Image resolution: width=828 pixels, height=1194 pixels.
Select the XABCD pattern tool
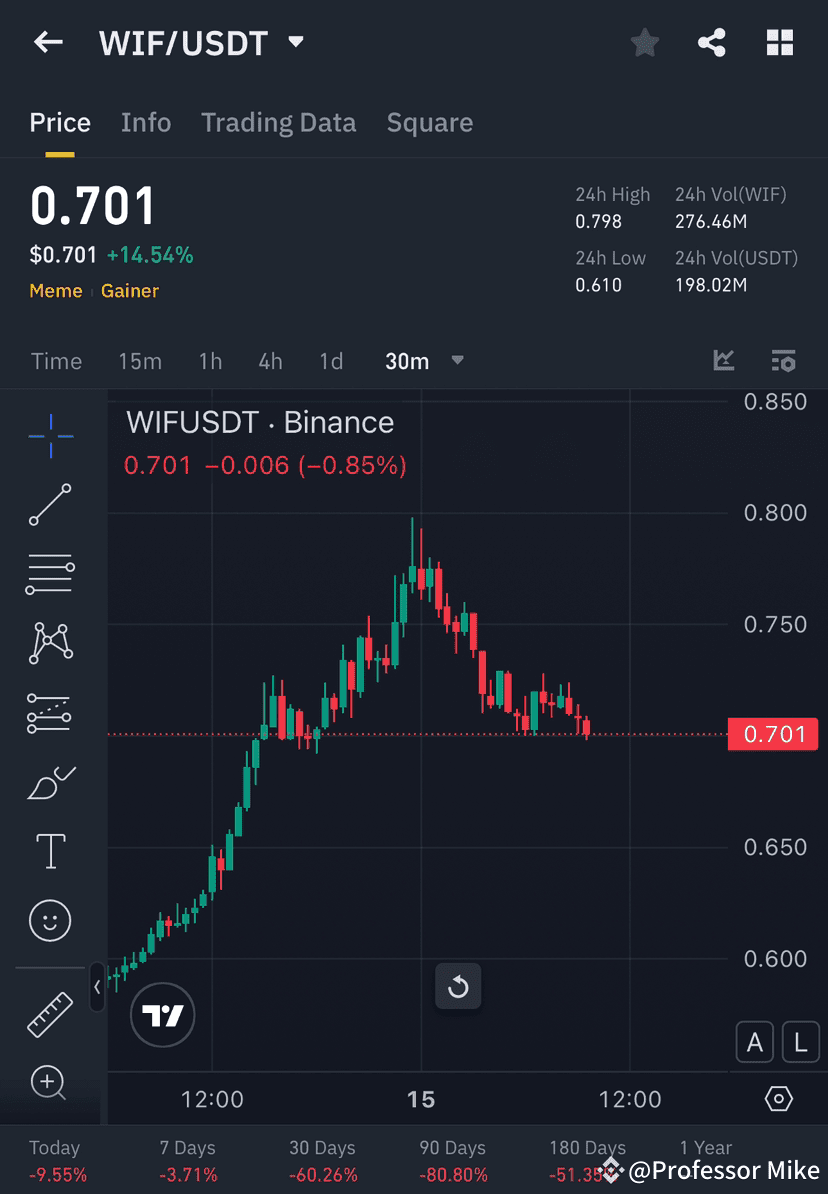pyautogui.click(x=50, y=643)
